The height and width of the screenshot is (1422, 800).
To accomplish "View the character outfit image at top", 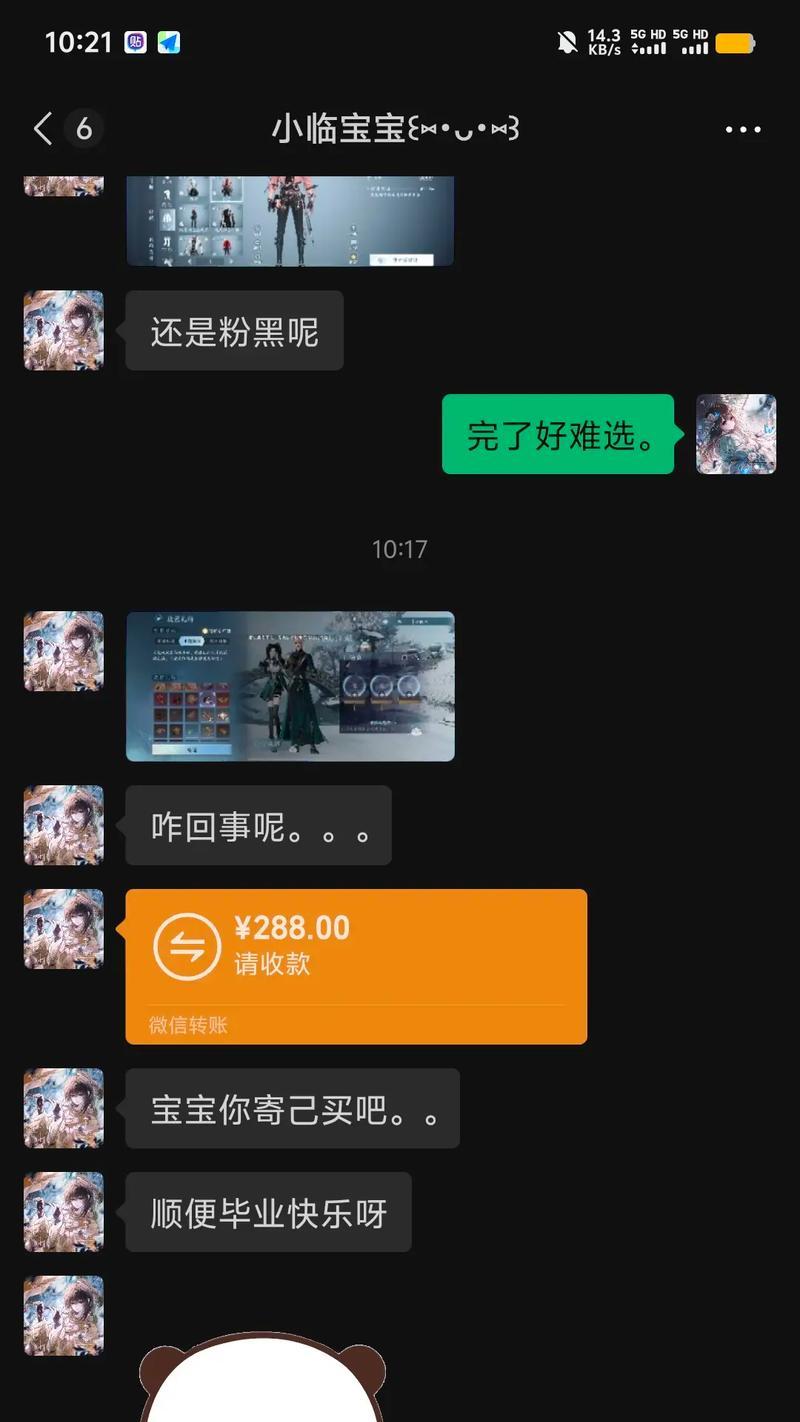I will 290,221.
